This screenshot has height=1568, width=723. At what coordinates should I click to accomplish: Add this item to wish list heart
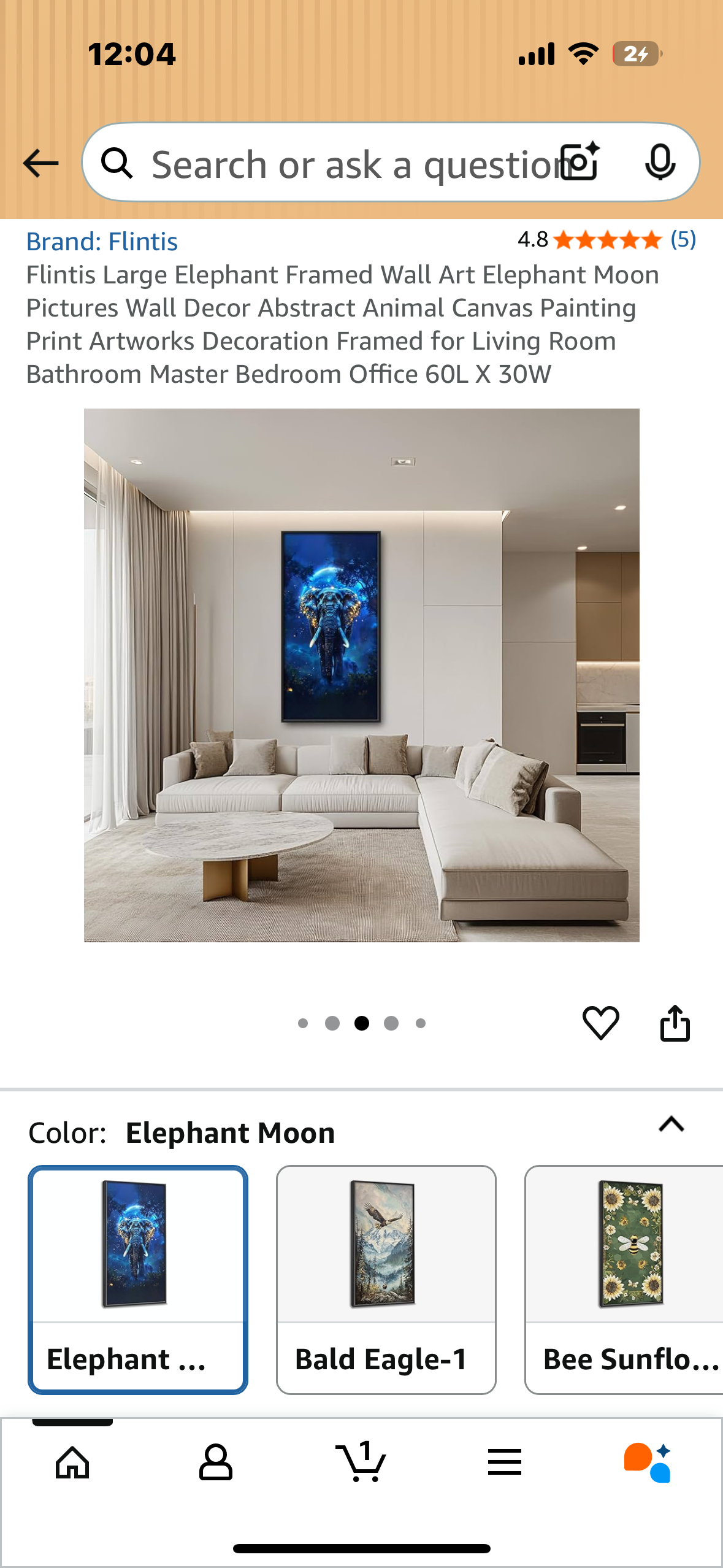600,1023
